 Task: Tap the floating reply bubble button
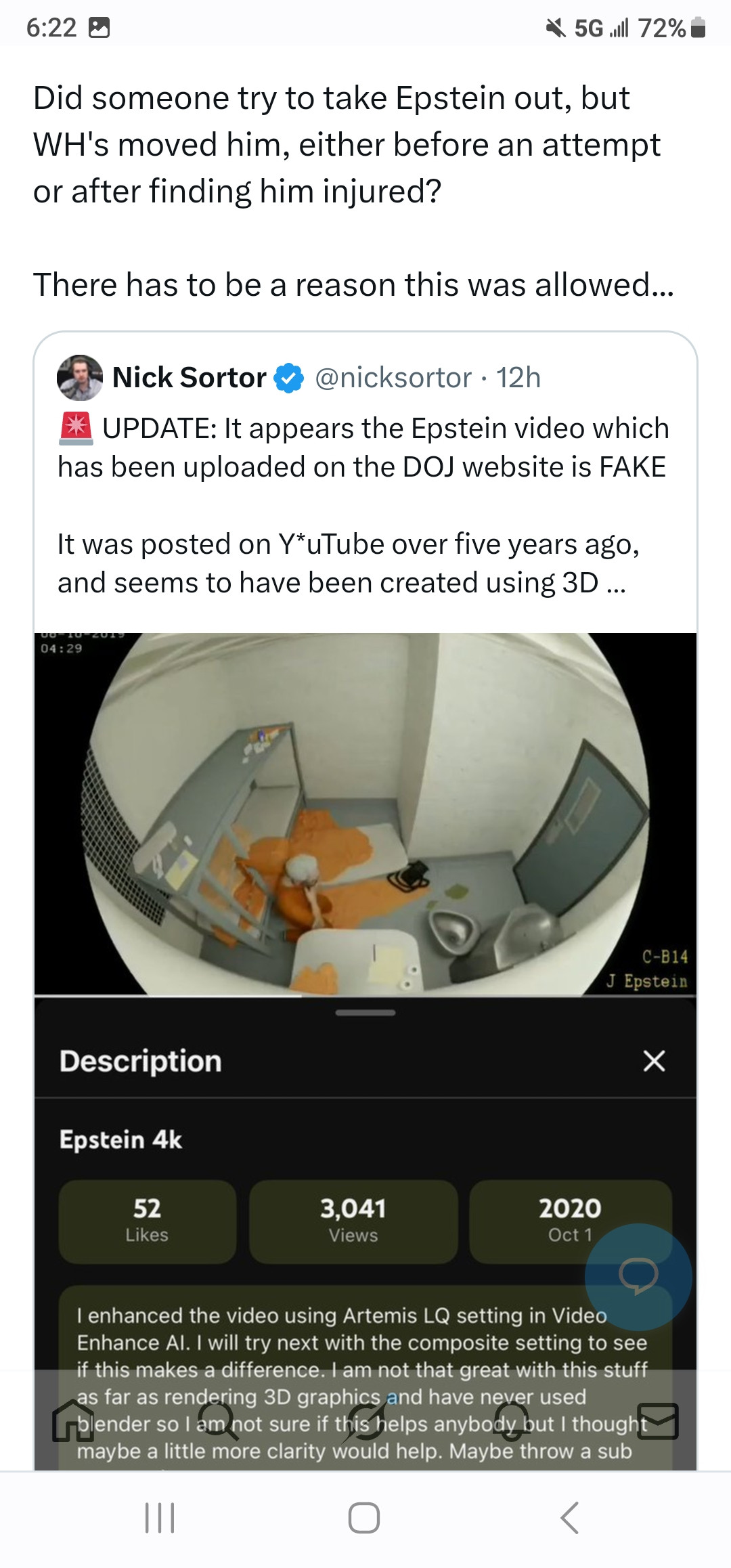tap(638, 1276)
